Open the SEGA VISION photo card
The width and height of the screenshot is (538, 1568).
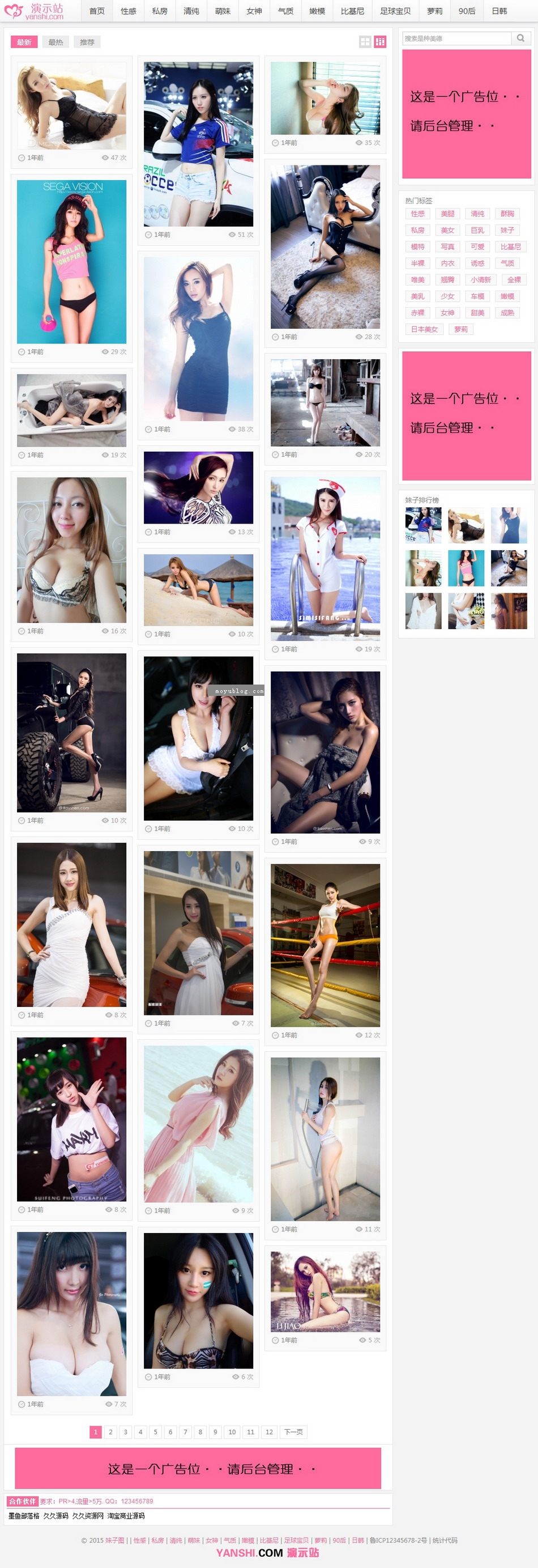(x=72, y=262)
